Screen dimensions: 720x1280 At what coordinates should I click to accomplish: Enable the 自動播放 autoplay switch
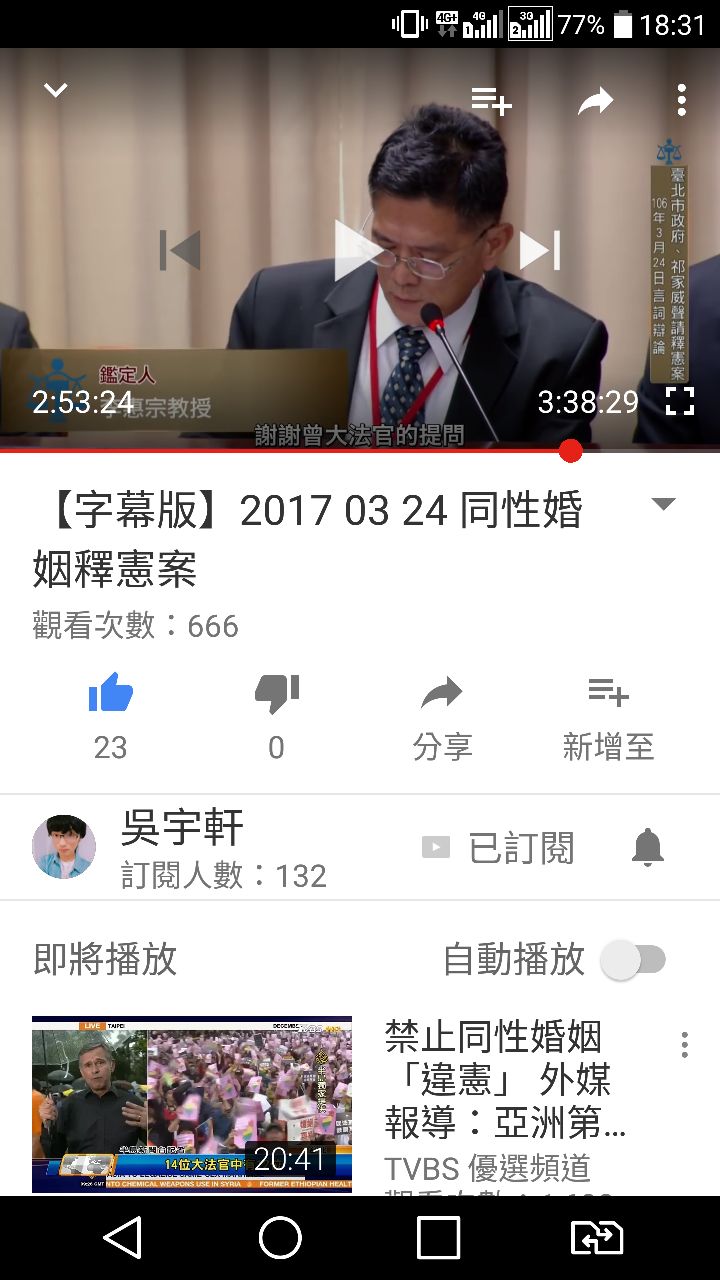point(634,961)
